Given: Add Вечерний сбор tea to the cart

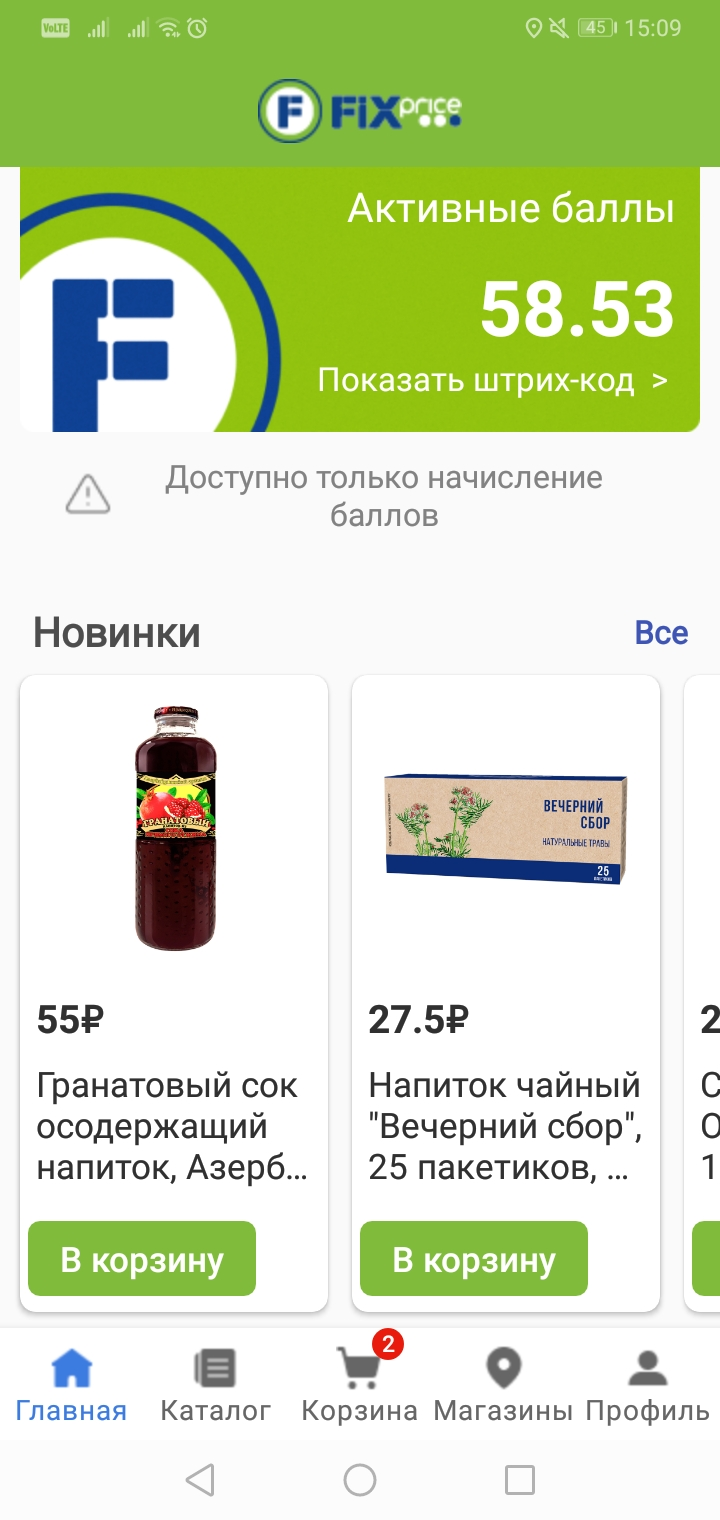Looking at the screenshot, I should [474, 1259].
